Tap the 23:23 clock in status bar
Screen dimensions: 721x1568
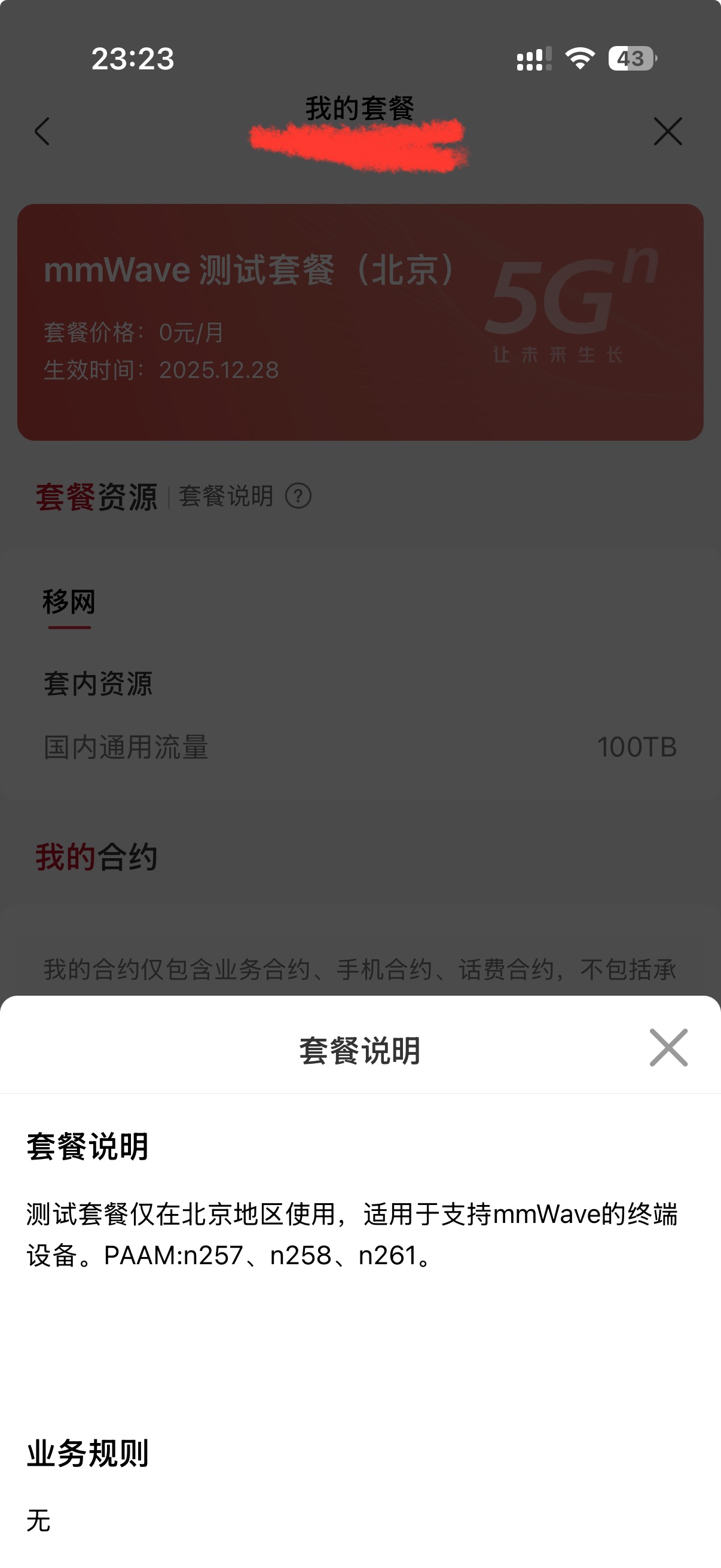click(132, 59)
